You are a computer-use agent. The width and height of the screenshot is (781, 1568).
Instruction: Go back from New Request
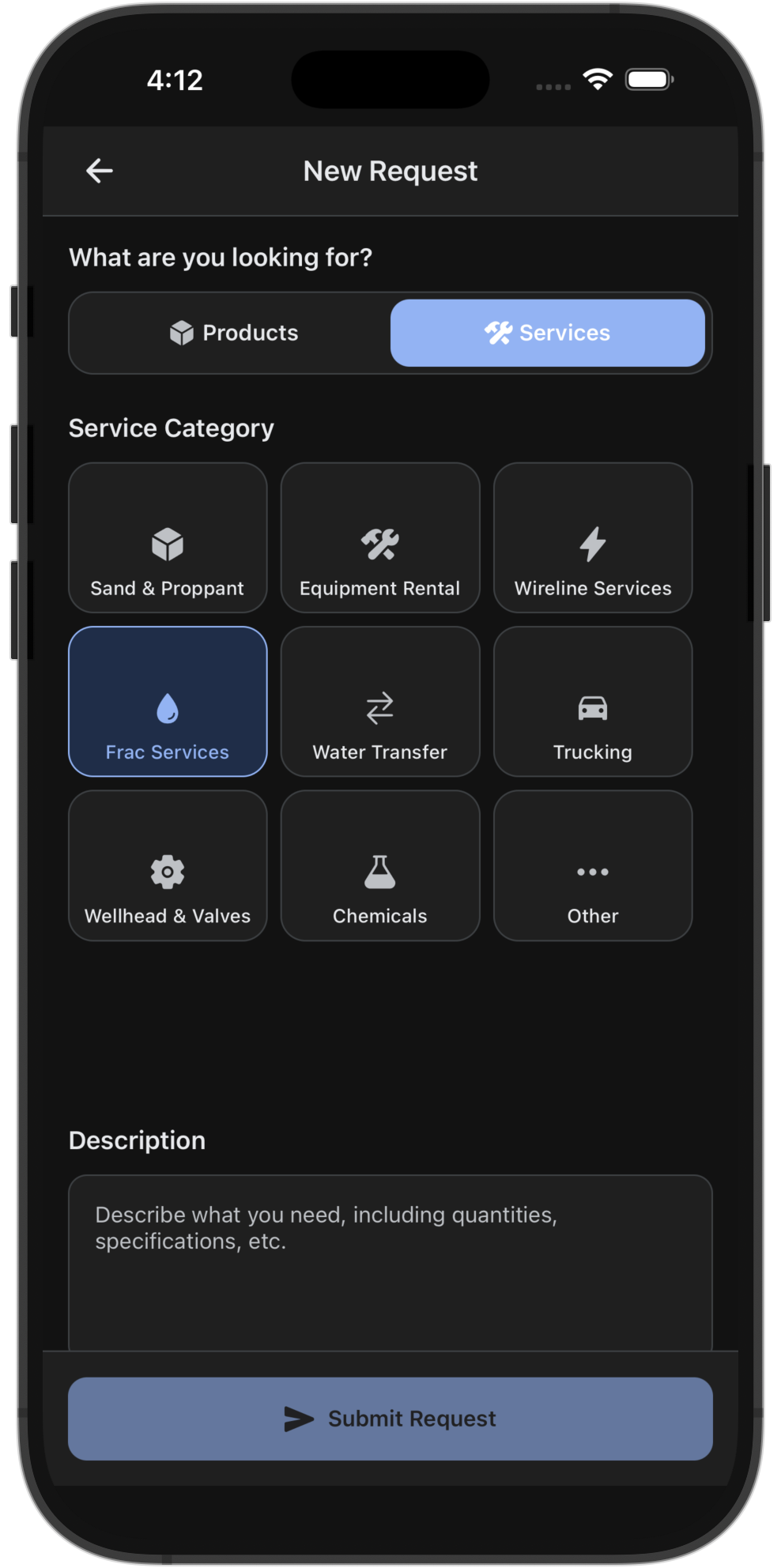(x=100, y=171)
